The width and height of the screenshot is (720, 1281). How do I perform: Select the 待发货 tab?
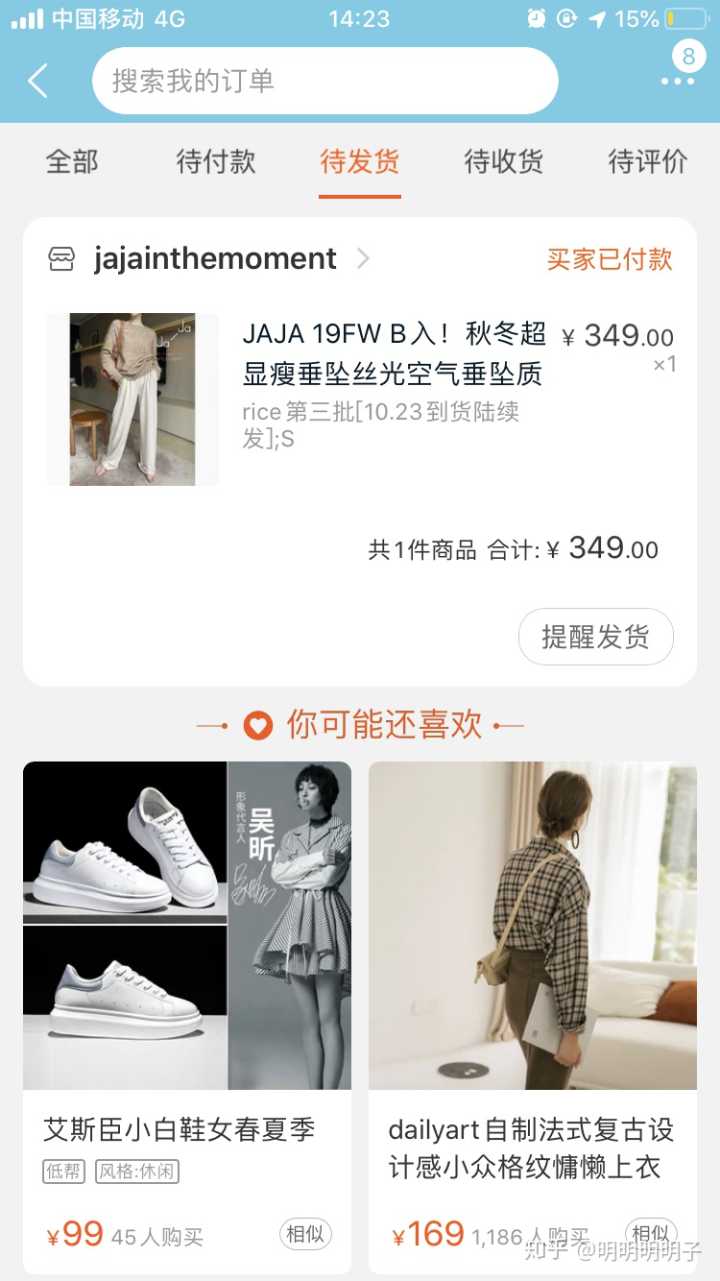tap(360, 161)
